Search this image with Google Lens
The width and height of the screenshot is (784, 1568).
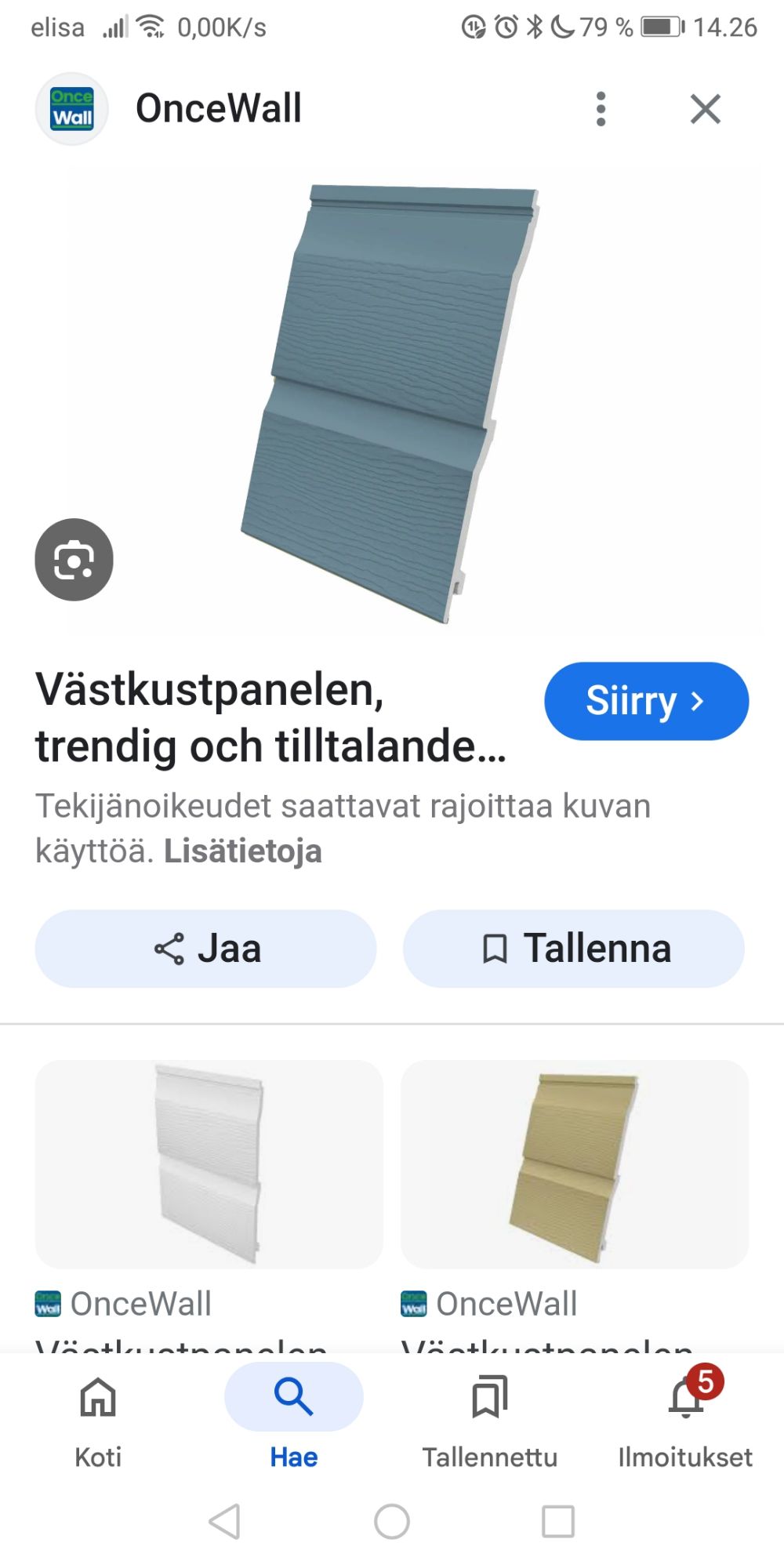[x=74, y=560]
